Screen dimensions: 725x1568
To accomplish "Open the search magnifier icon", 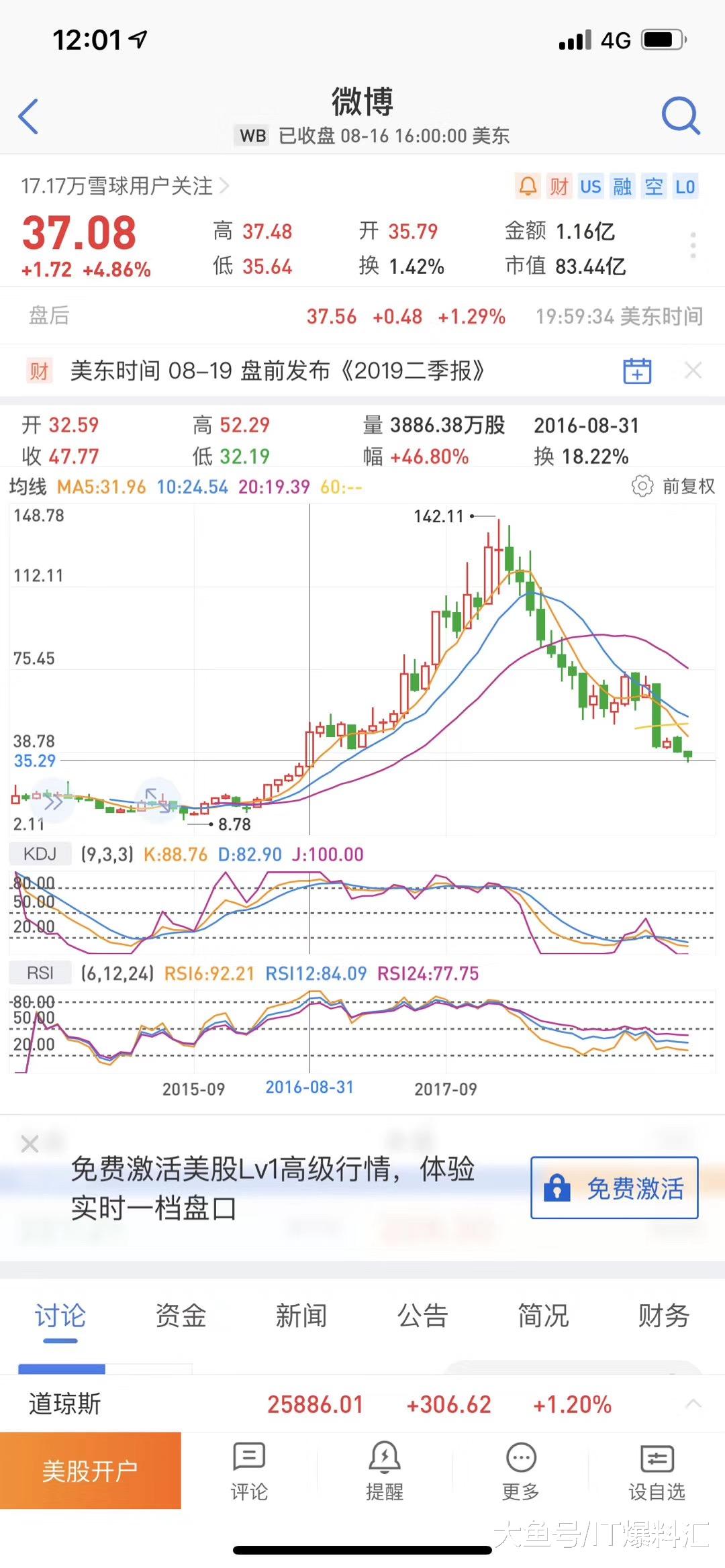I will pos(681,115).
